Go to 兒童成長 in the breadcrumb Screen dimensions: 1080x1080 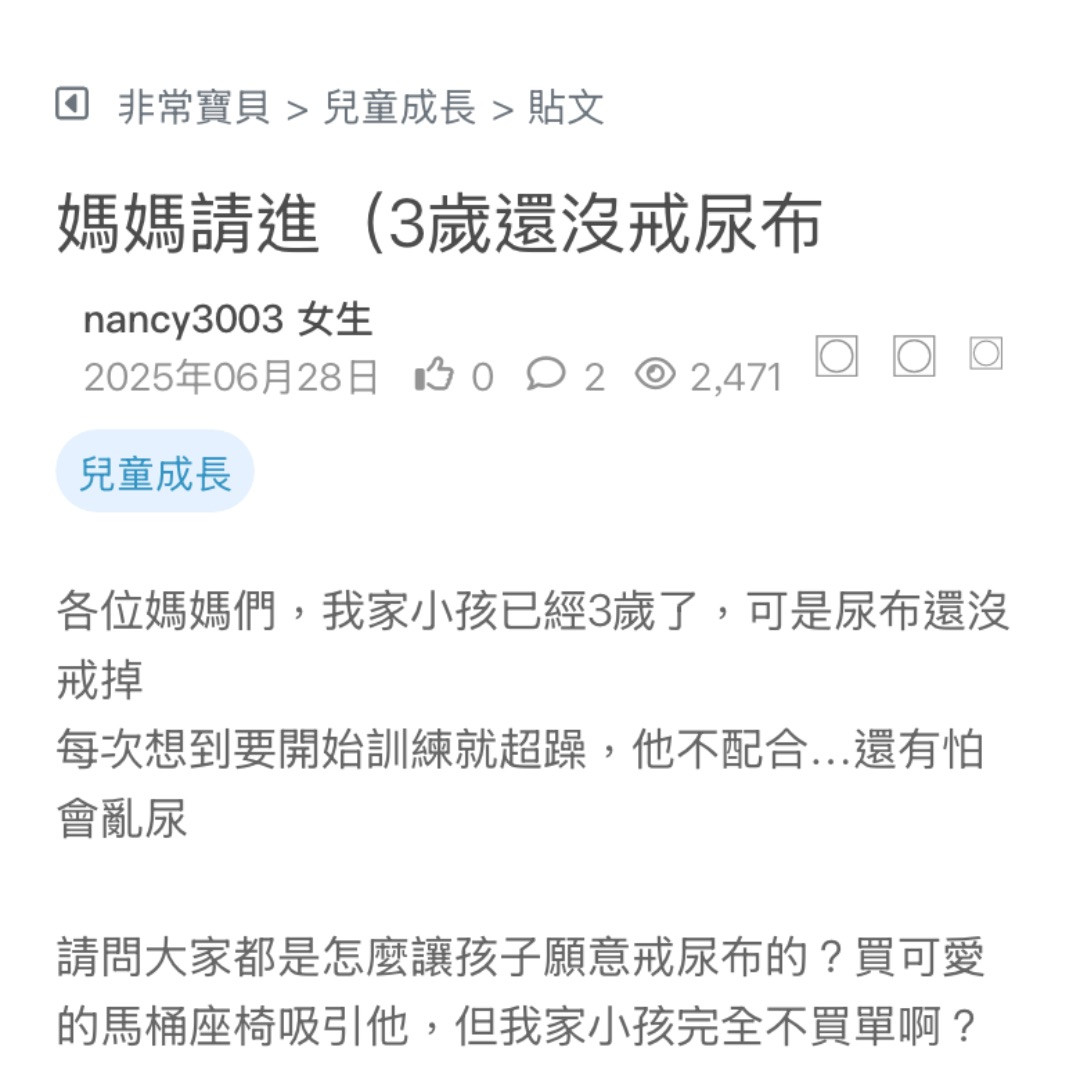399,107
